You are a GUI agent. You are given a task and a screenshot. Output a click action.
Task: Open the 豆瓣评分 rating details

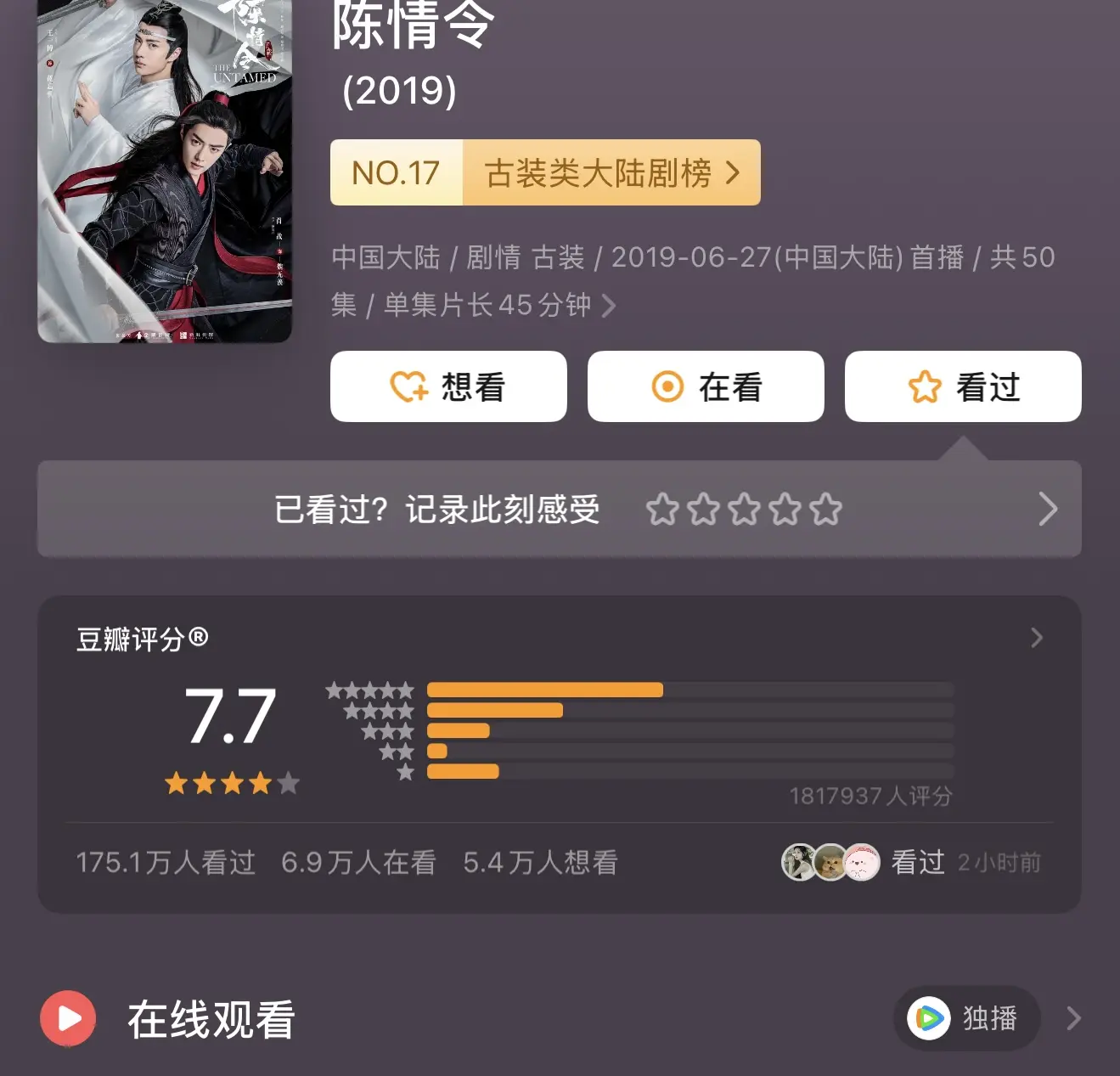[1036, 638]
